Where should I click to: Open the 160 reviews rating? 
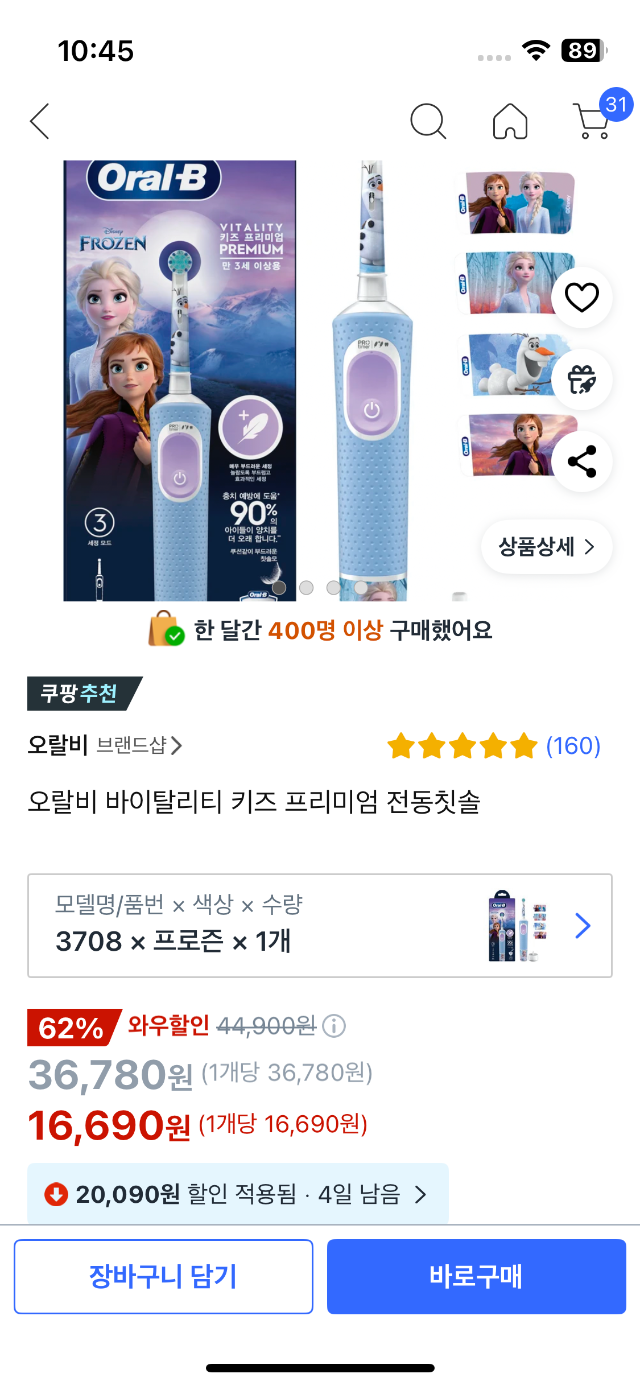point(493,746)
